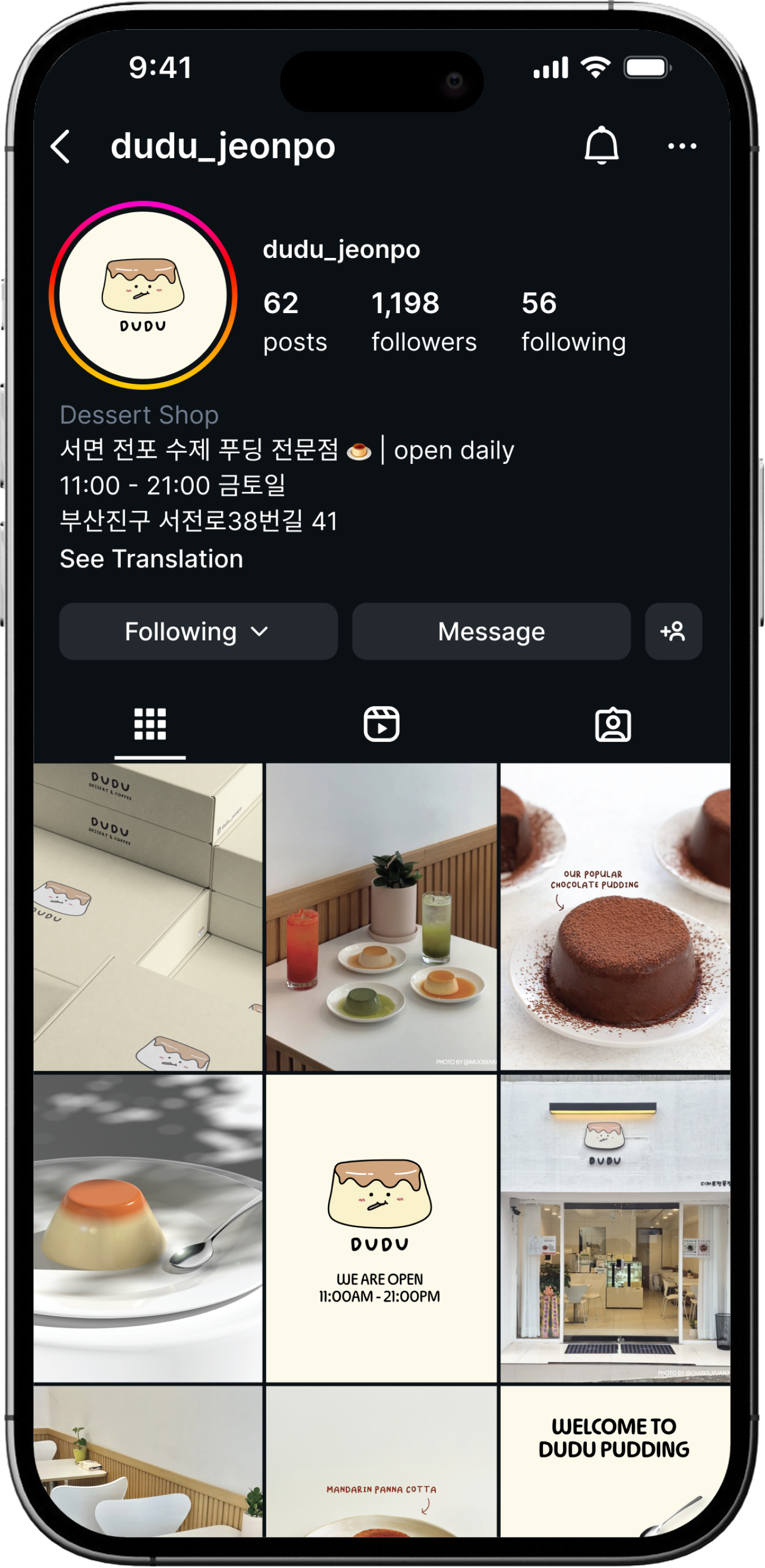Screen dimensions: 765x1568
Task: Open the three-dot overflow menu
Action: 681,146
